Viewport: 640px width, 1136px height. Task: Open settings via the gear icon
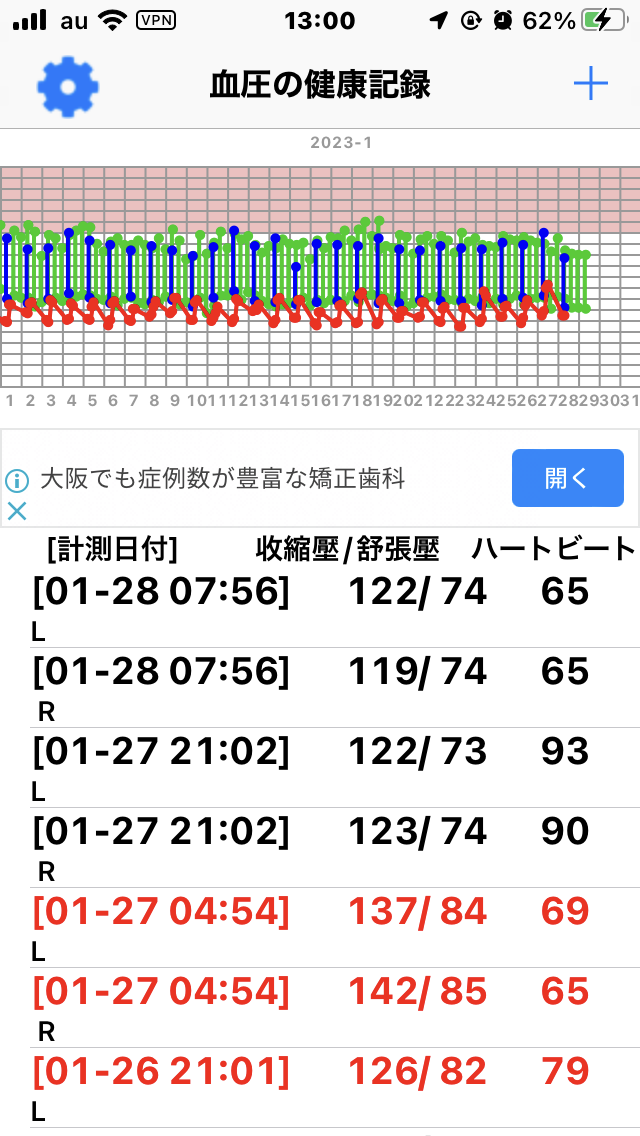(x=68, y=86)
